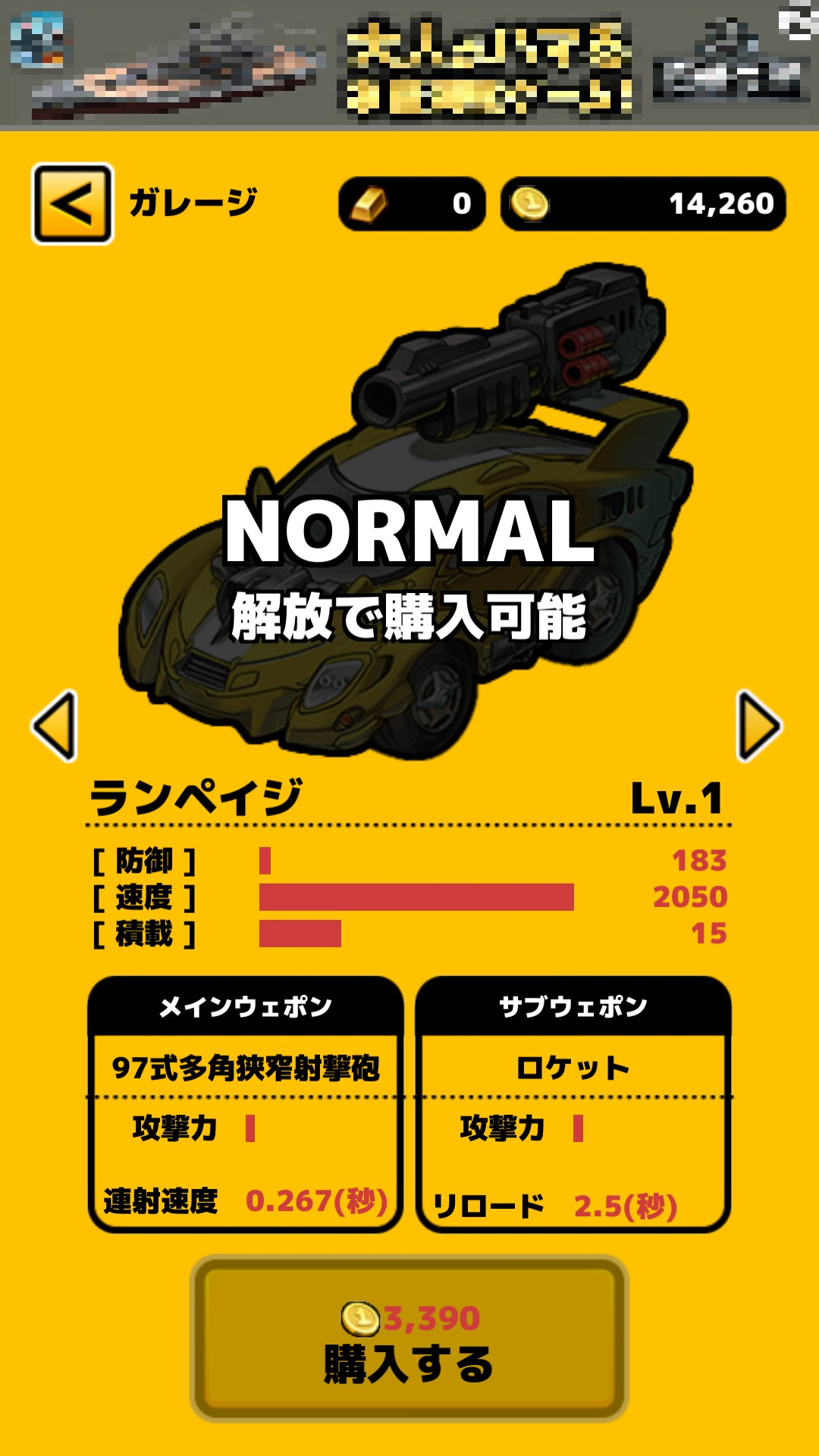The width and height of the screenshot is (819, 1456).
Task: Show the next car with right arrow
Action: tap(759, 726)
